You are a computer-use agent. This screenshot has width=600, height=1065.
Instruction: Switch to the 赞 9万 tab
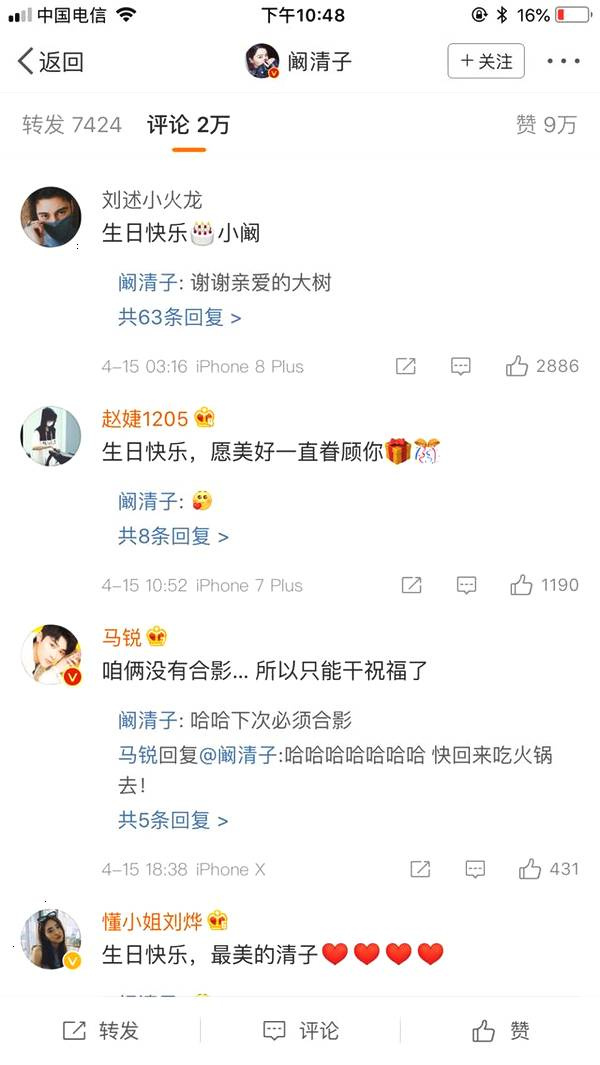click(x=546, y=125)
